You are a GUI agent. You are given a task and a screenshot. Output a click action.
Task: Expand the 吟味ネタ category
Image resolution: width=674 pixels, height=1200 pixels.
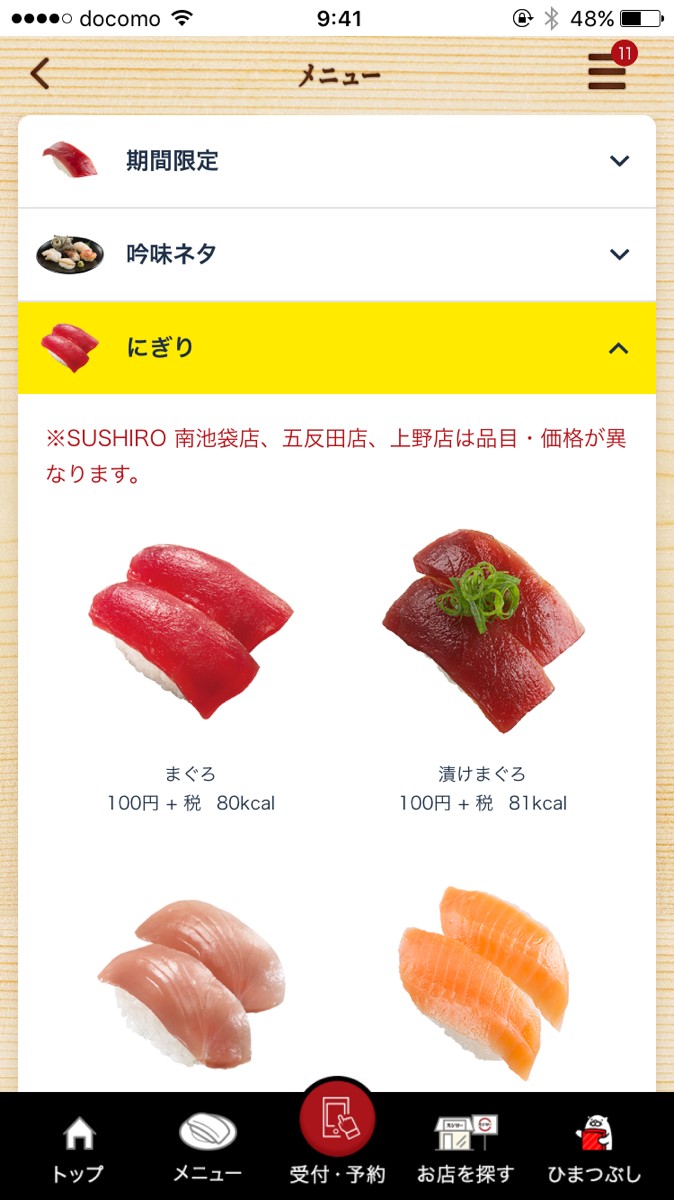click(x=336, y=254)
